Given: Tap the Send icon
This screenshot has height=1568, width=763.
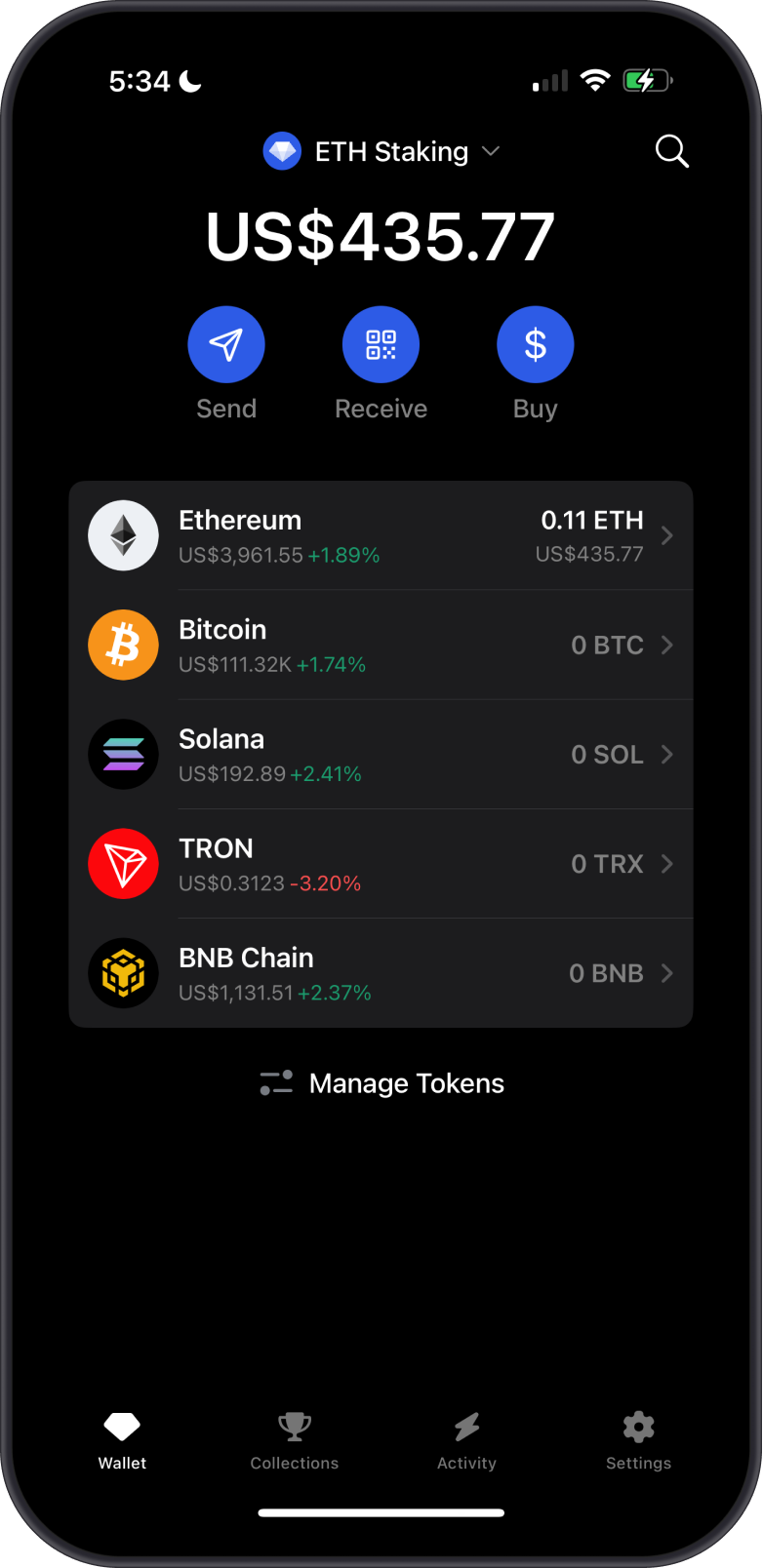Looking at the screenshot, I should [x=226, y=344].
